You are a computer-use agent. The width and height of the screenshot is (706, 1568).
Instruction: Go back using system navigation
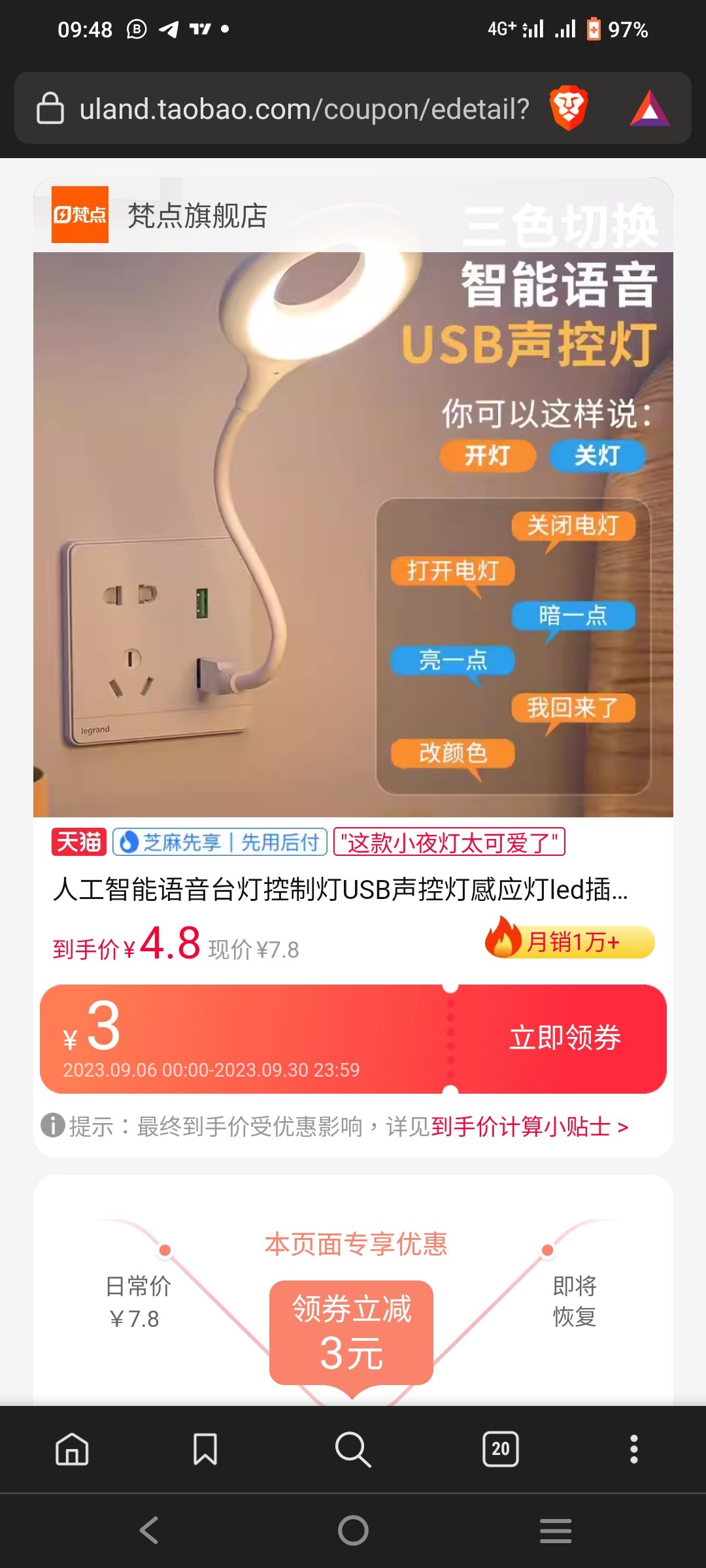tap(149, 1530)
